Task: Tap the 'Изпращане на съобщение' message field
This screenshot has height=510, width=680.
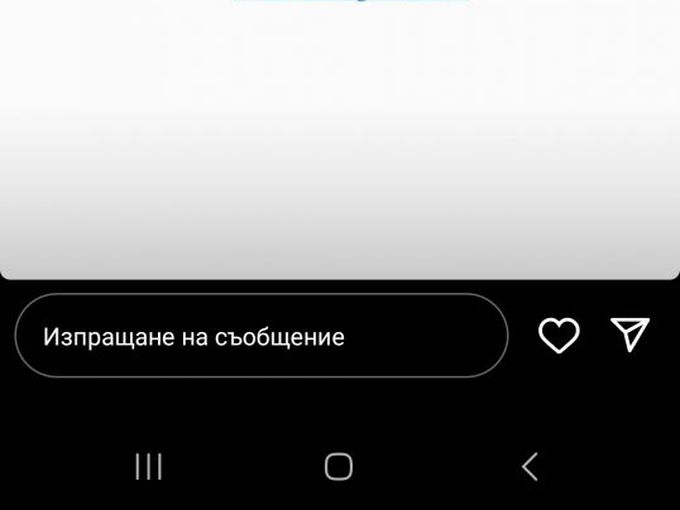Action: (260, 336)
